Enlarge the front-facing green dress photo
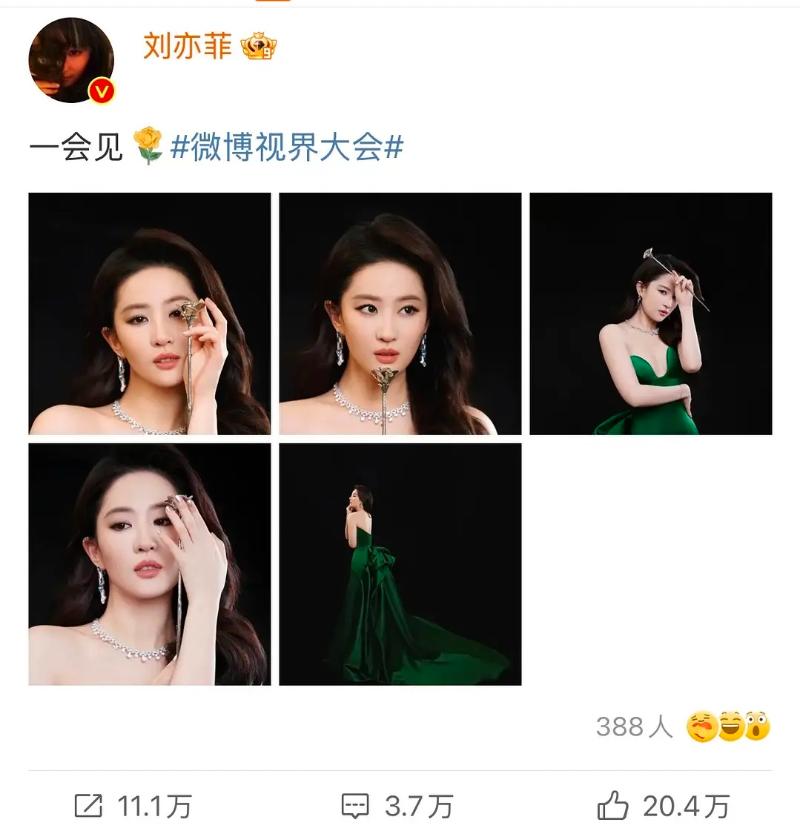This screenshot has height=831, width=800. point(650,314)
